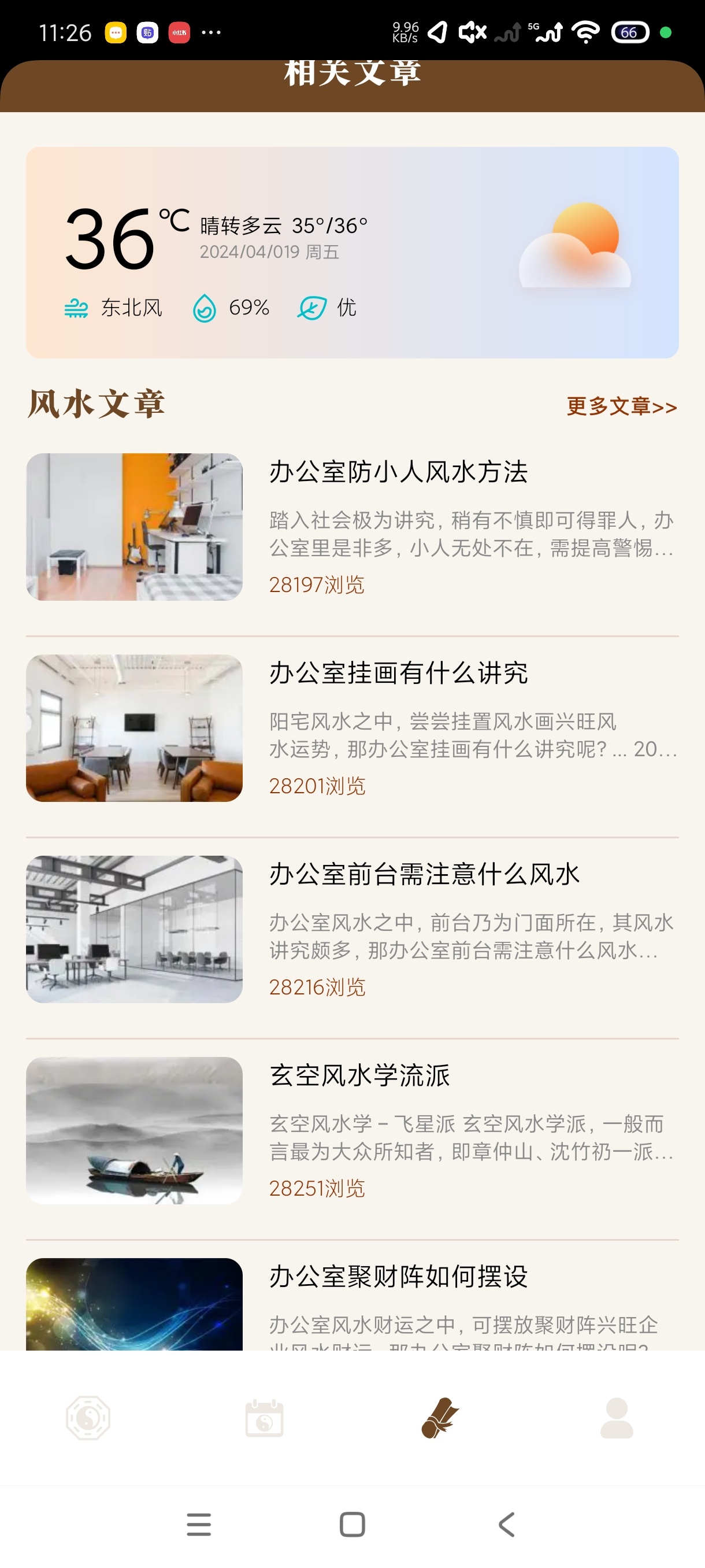Select the scroll articles tab
The width and height of the screenshot is (705, 1568).
tap(440, 1418)
